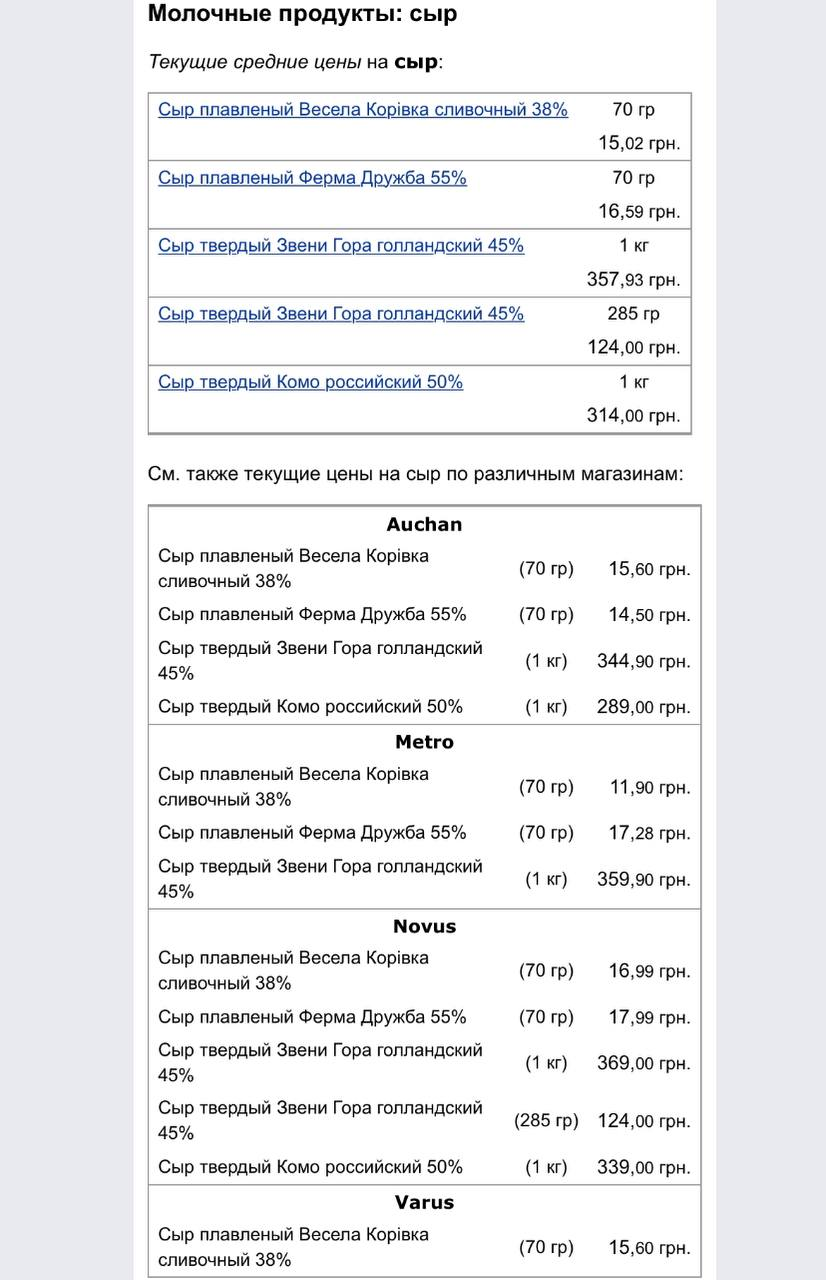The width and height of the screenshot is (826, 1280).
Task: View the Комо российский 50% cheese link
Action: tap(310, 382)
